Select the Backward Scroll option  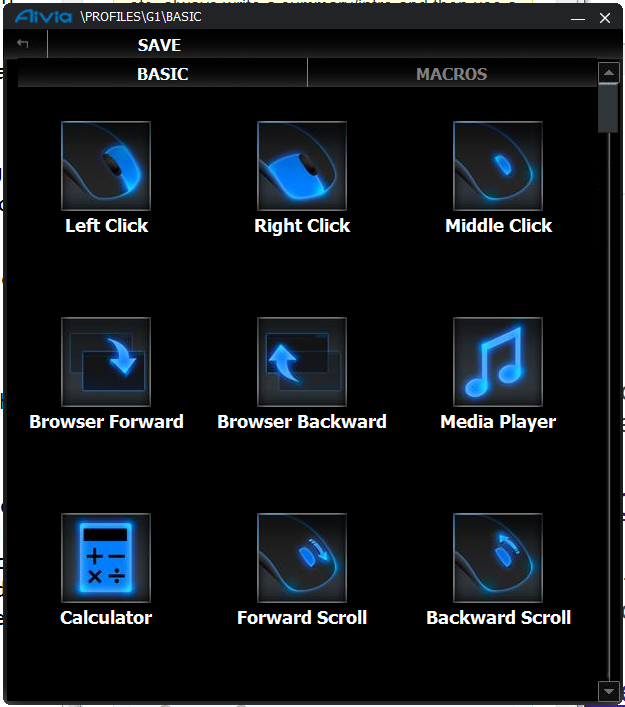click(498, 558)
